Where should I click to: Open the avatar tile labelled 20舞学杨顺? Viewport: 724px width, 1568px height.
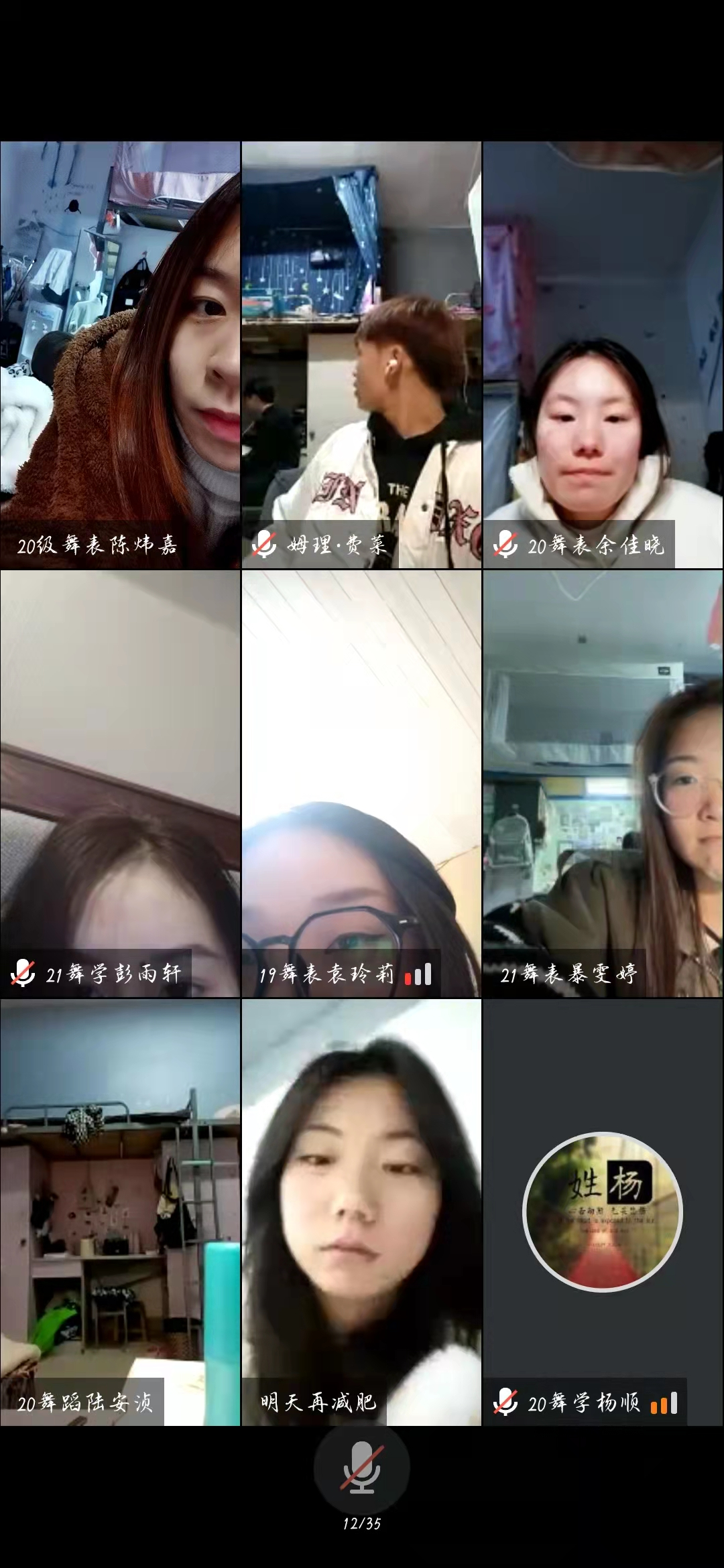[x=603, y=1212]
